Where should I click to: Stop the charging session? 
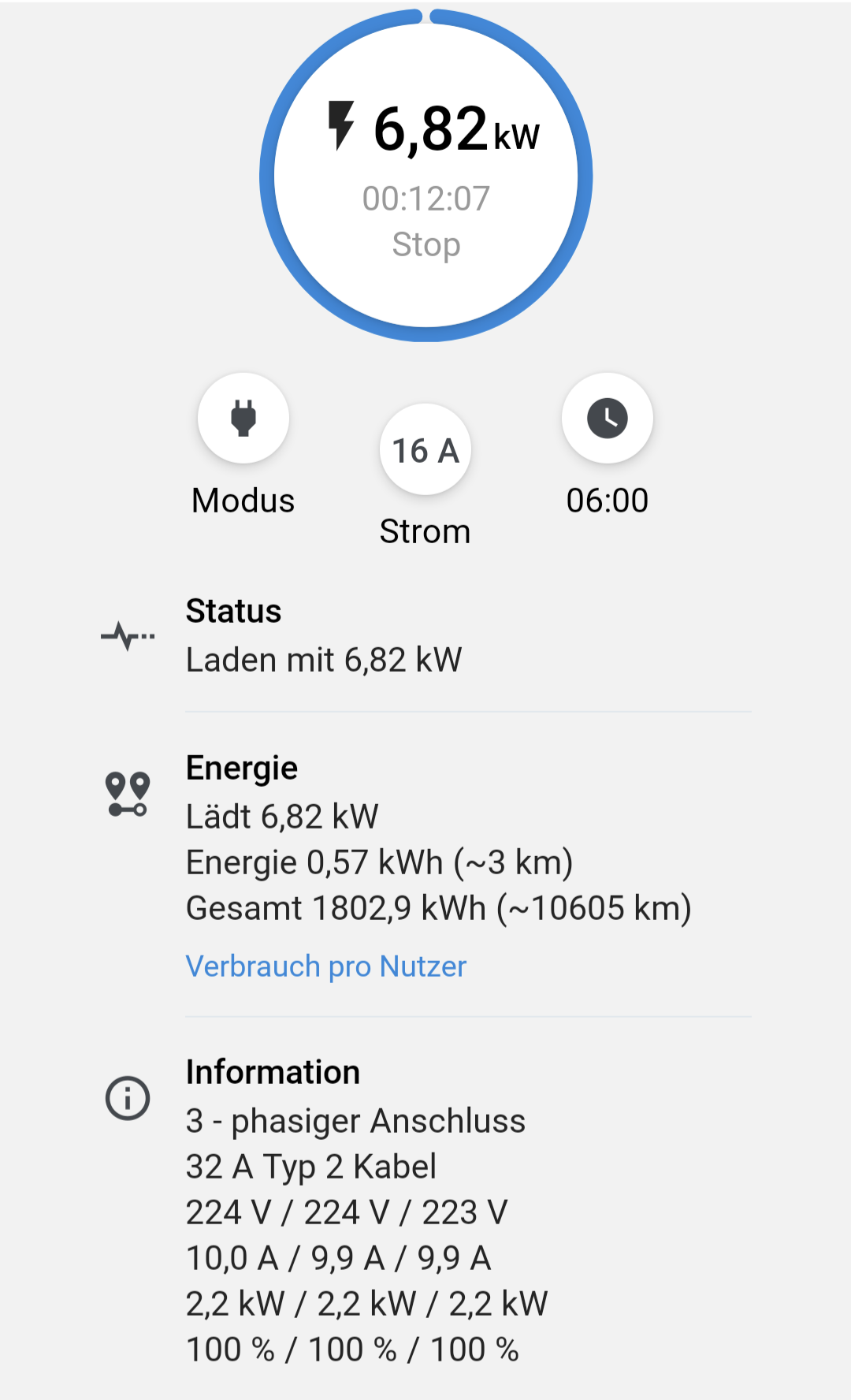pyautogui.click(x=425, y=244)
